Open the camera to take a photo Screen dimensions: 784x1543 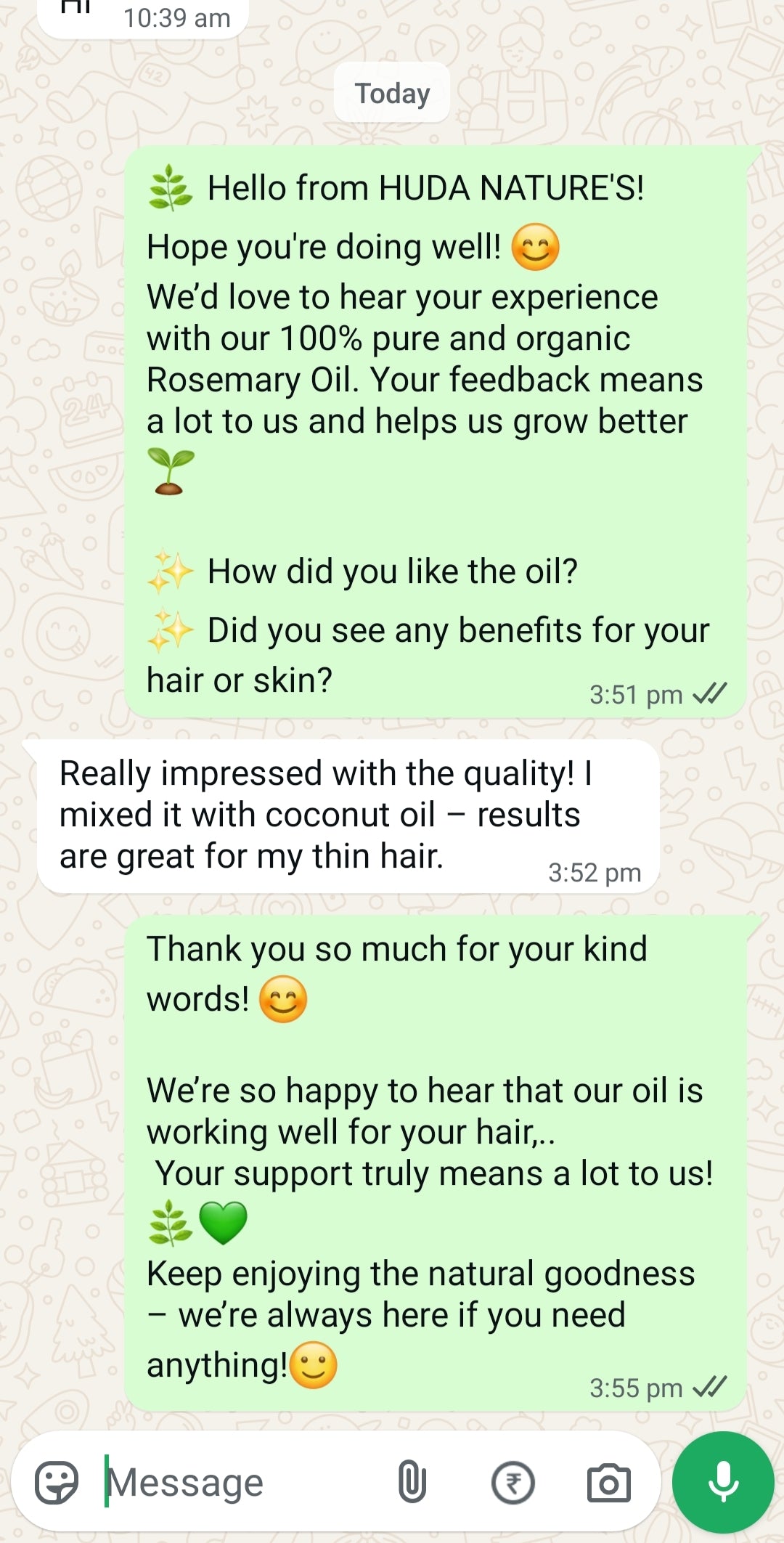[x=608, y=1482]
